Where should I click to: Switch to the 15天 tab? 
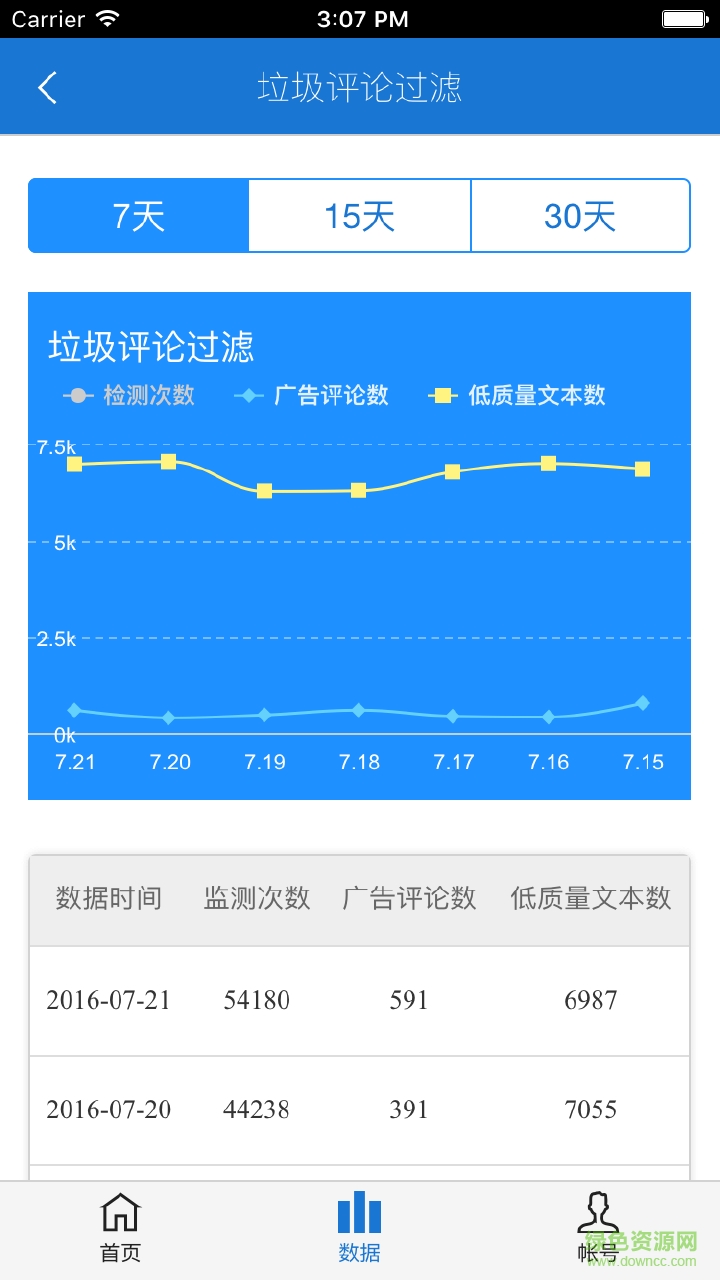pyautogui.click(x=359, y=214)
